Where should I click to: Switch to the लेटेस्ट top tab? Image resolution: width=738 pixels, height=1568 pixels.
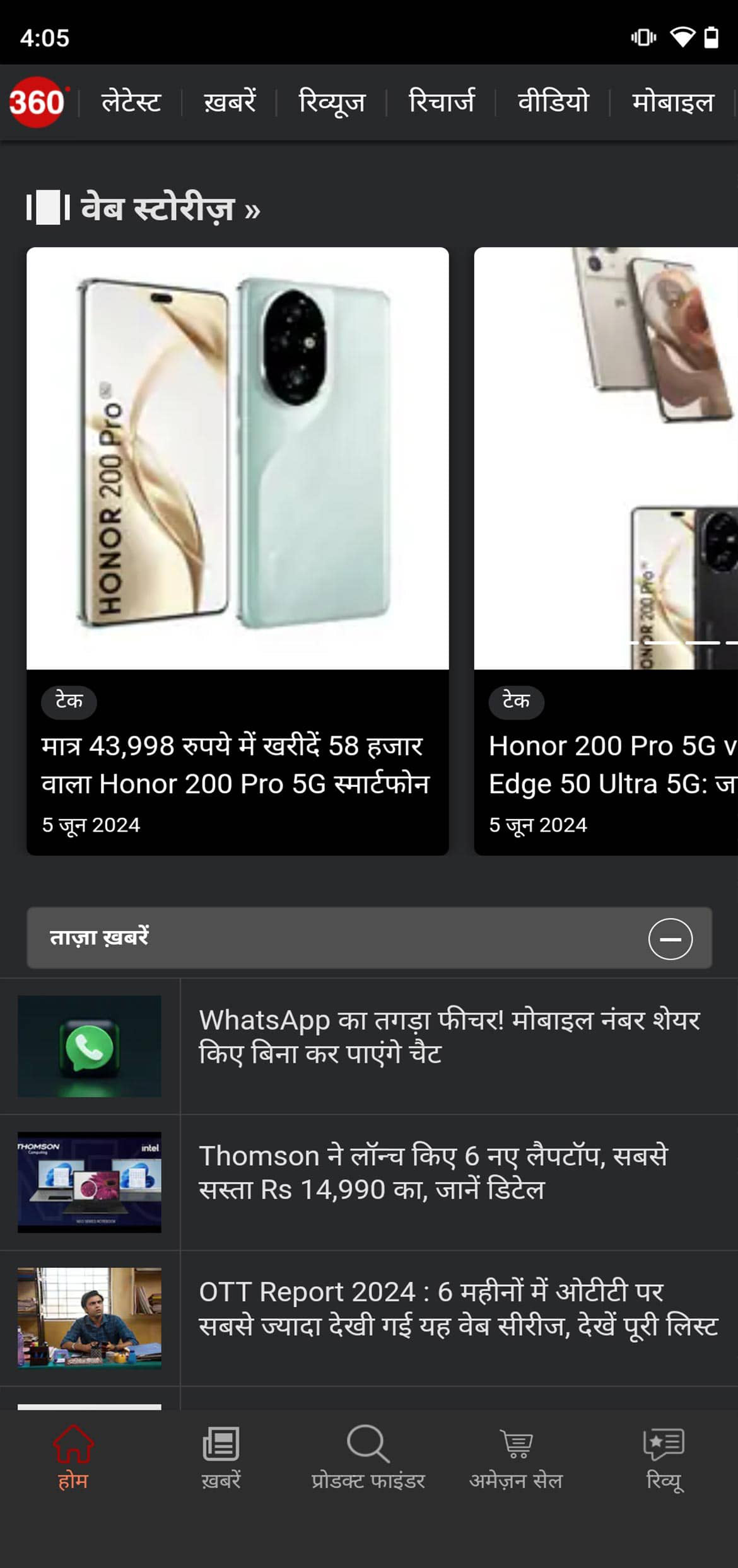(131, 102)
